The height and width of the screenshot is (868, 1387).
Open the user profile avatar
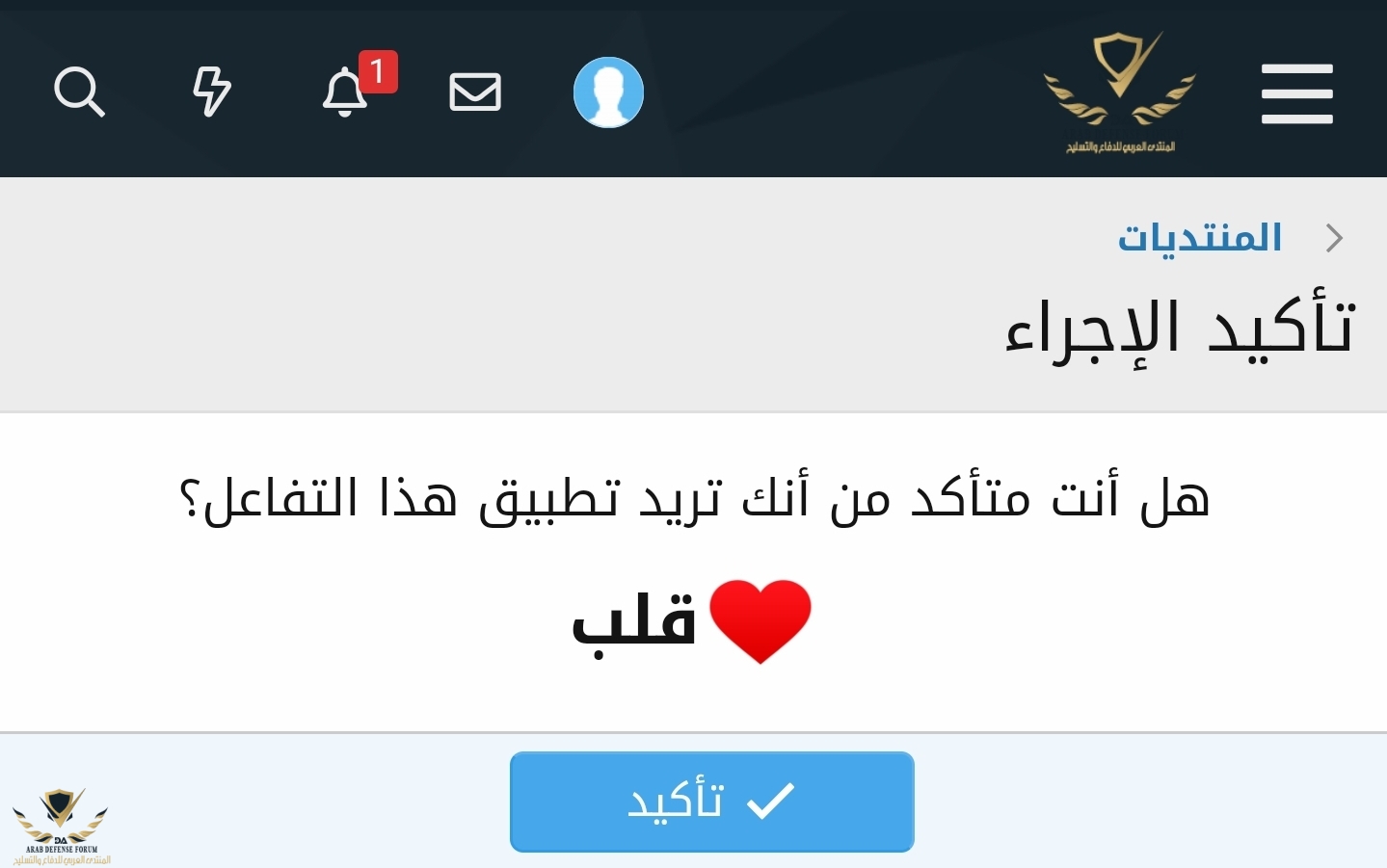click(608, 92)
